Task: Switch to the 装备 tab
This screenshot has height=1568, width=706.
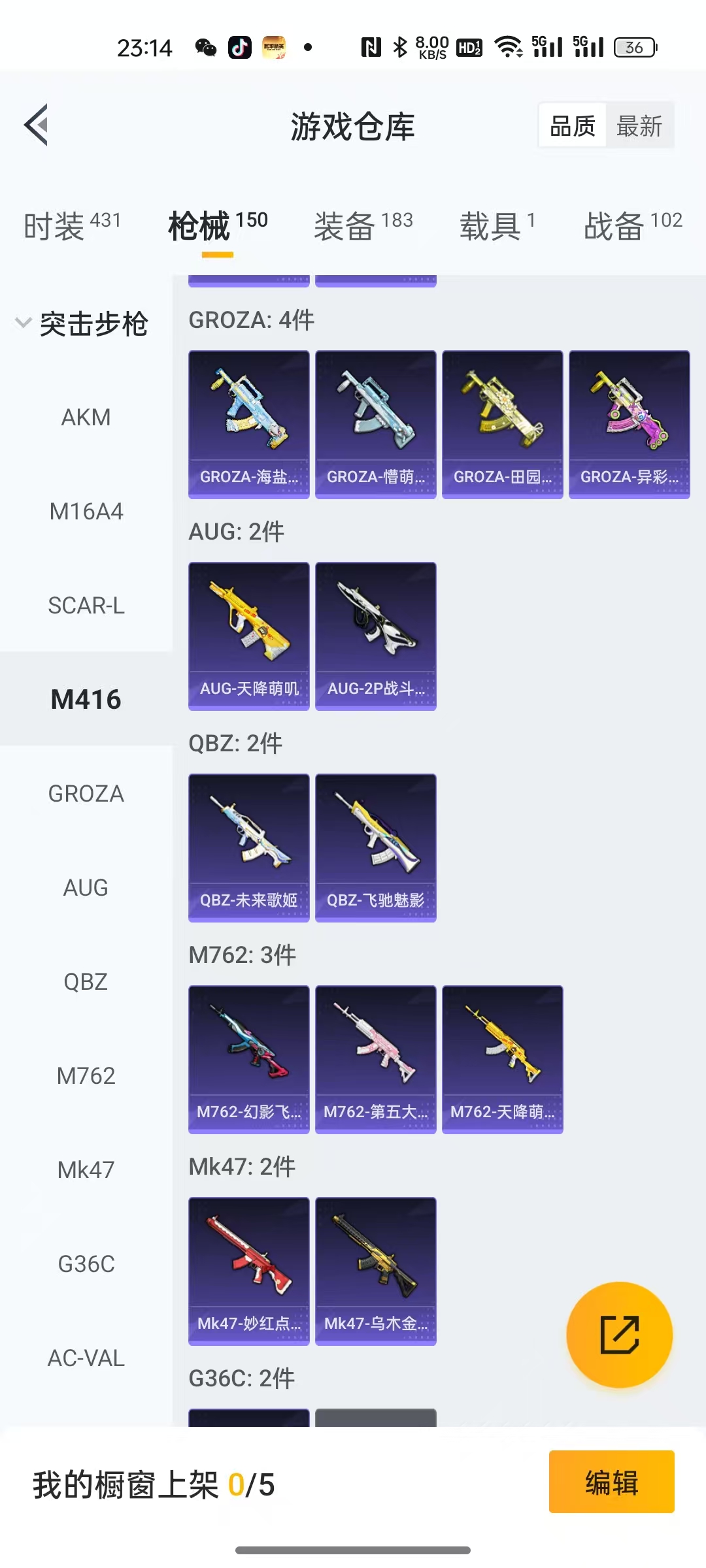Action: point(363,226)
